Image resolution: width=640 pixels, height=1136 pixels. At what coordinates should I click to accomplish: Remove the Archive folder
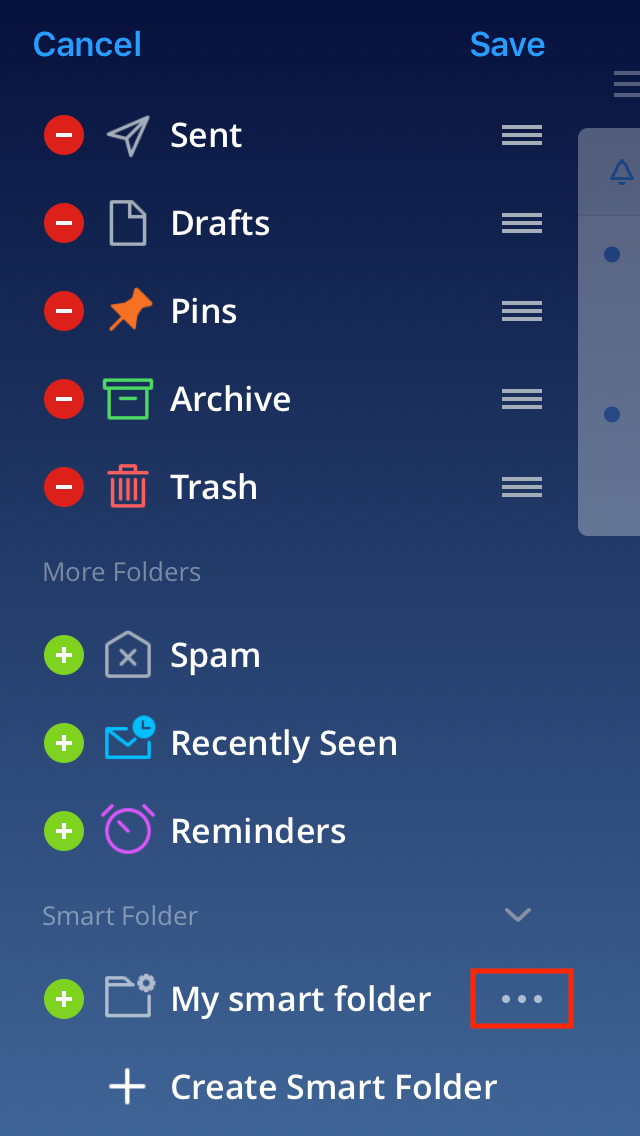(64, 398)
